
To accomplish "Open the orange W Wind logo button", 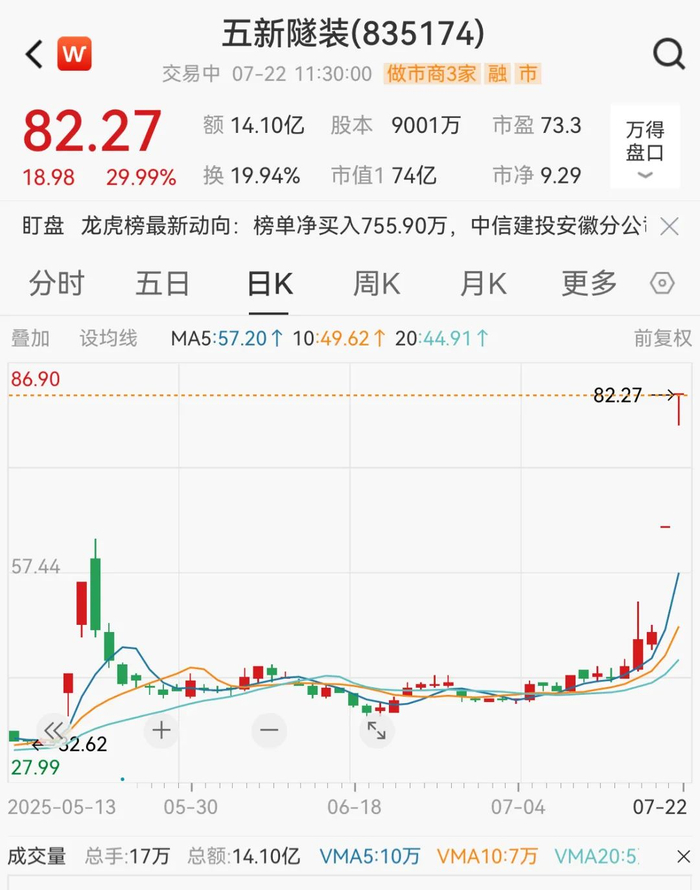I will (73, 55).
